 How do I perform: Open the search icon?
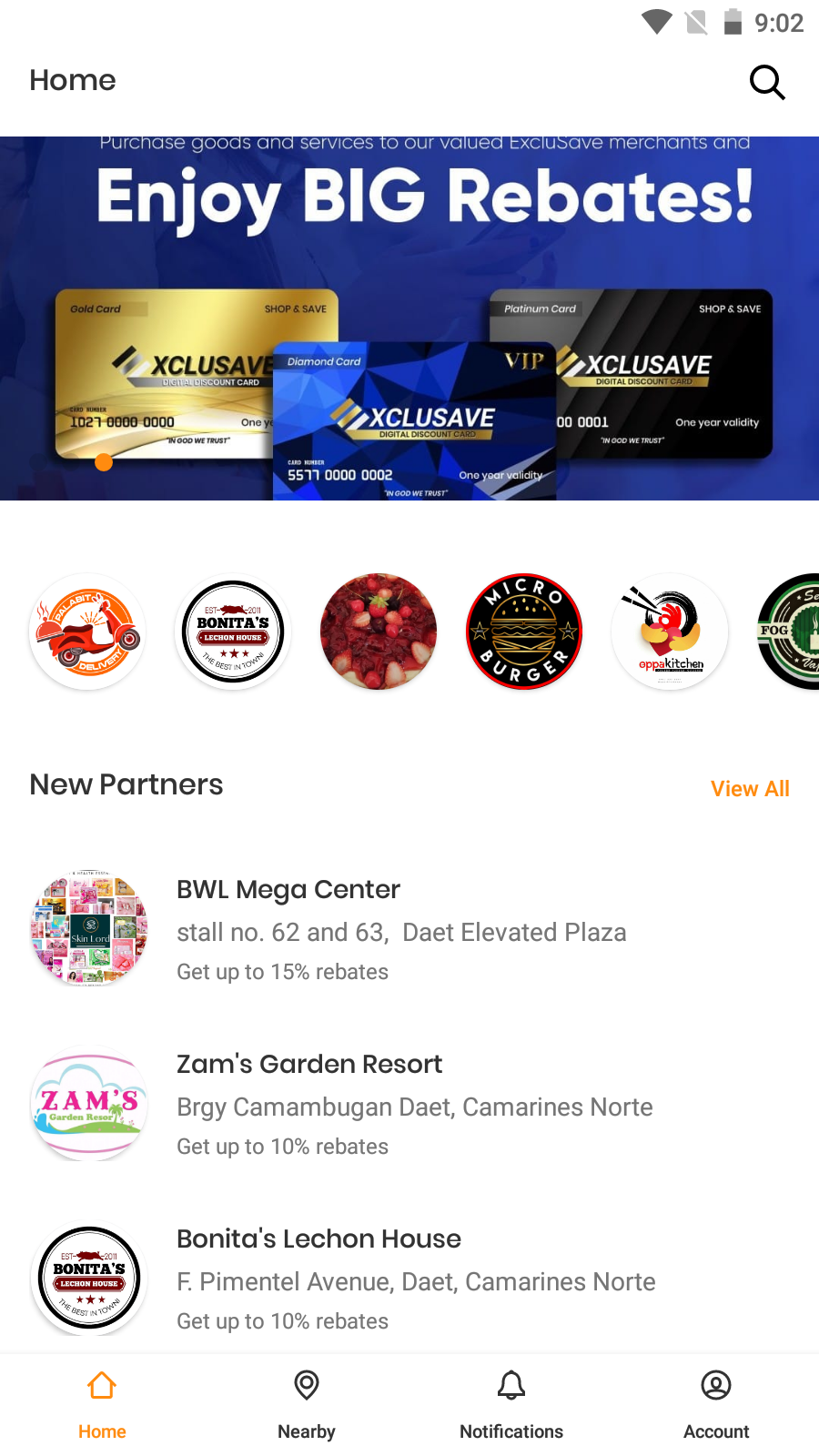pos(766,82)
